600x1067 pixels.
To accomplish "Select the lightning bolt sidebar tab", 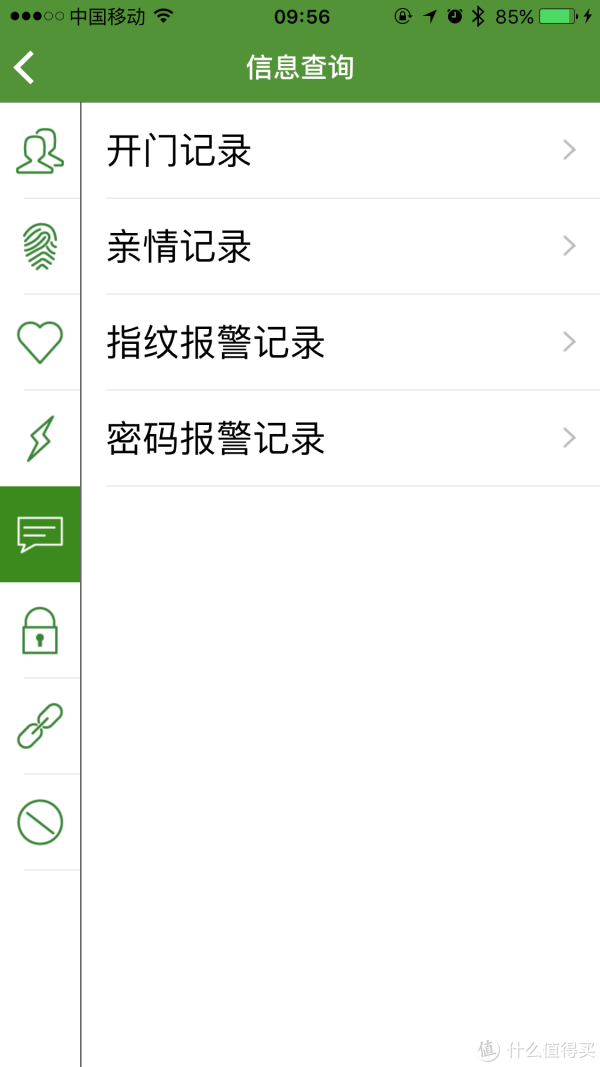I will tap(40, 438).
